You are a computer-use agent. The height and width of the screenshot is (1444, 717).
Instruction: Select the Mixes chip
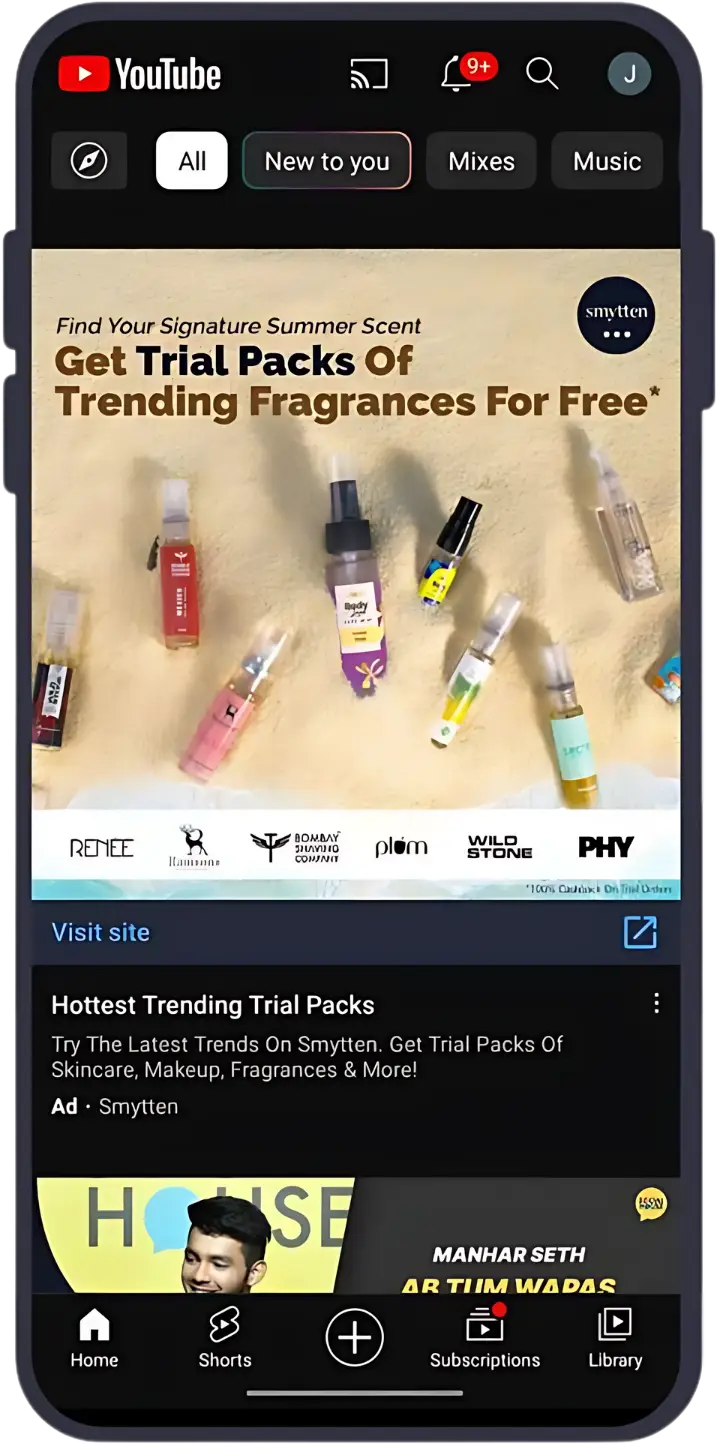(481, 161)
